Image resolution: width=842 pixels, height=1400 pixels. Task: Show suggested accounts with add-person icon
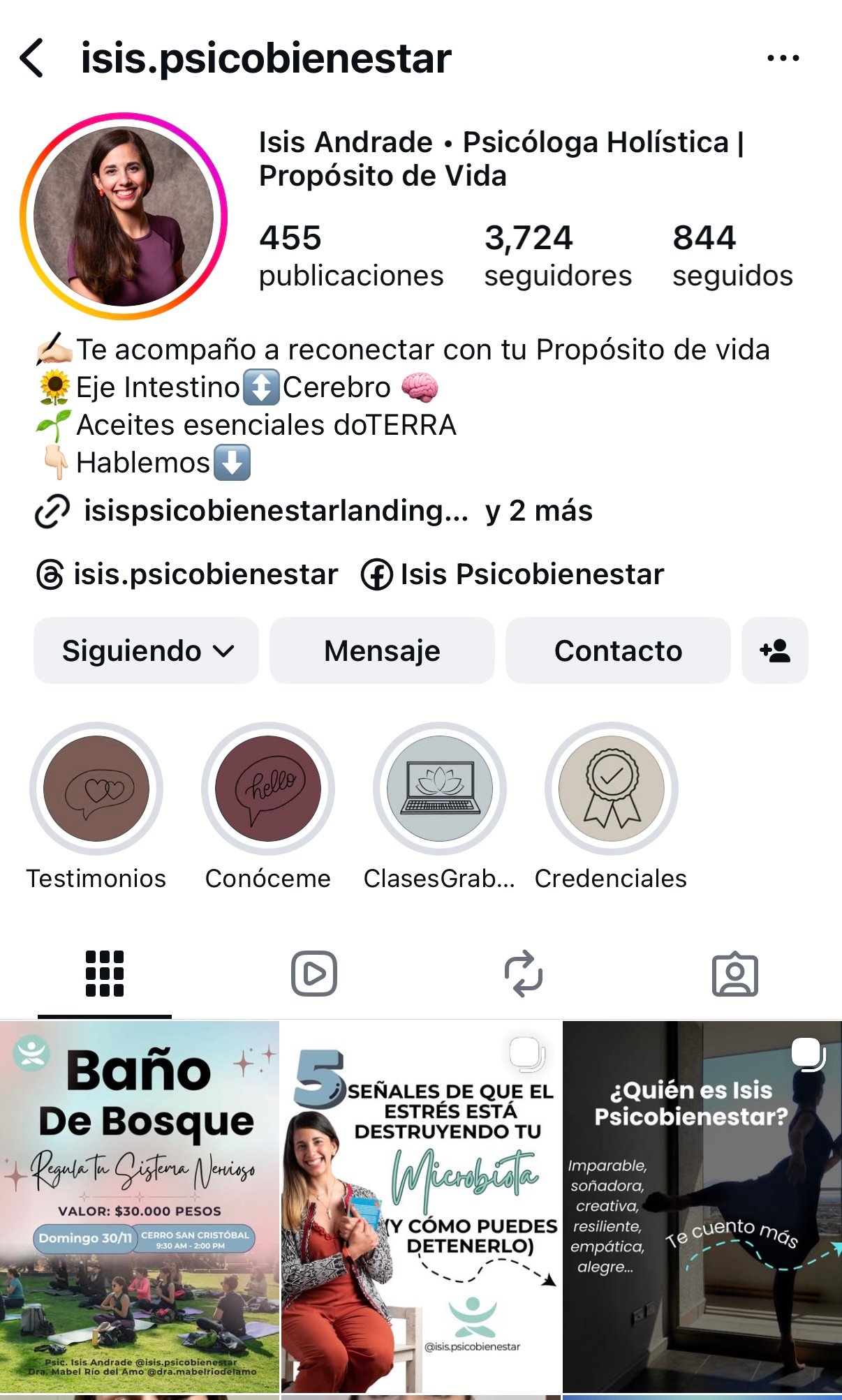point(774,650)
